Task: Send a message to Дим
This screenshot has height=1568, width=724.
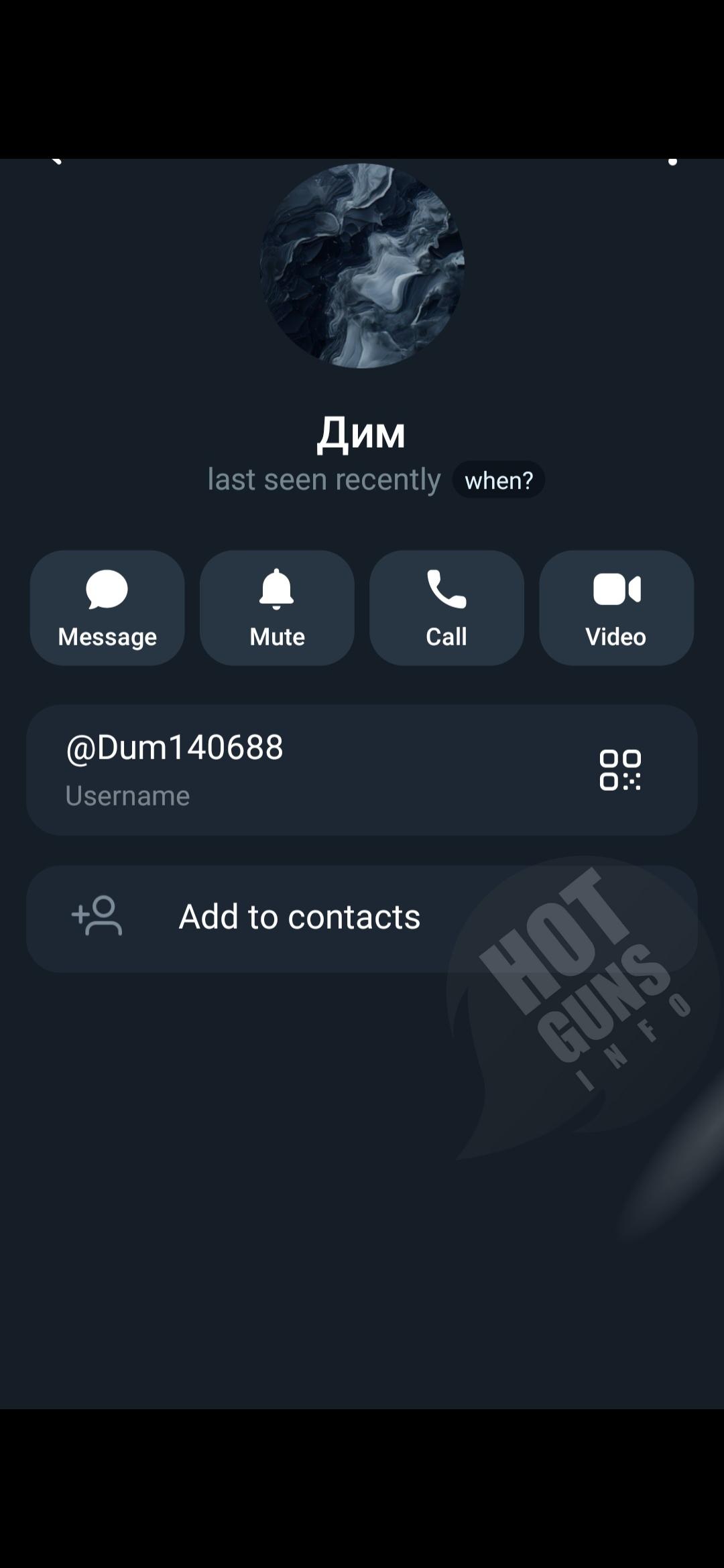Action: click(x=107, y=608)
